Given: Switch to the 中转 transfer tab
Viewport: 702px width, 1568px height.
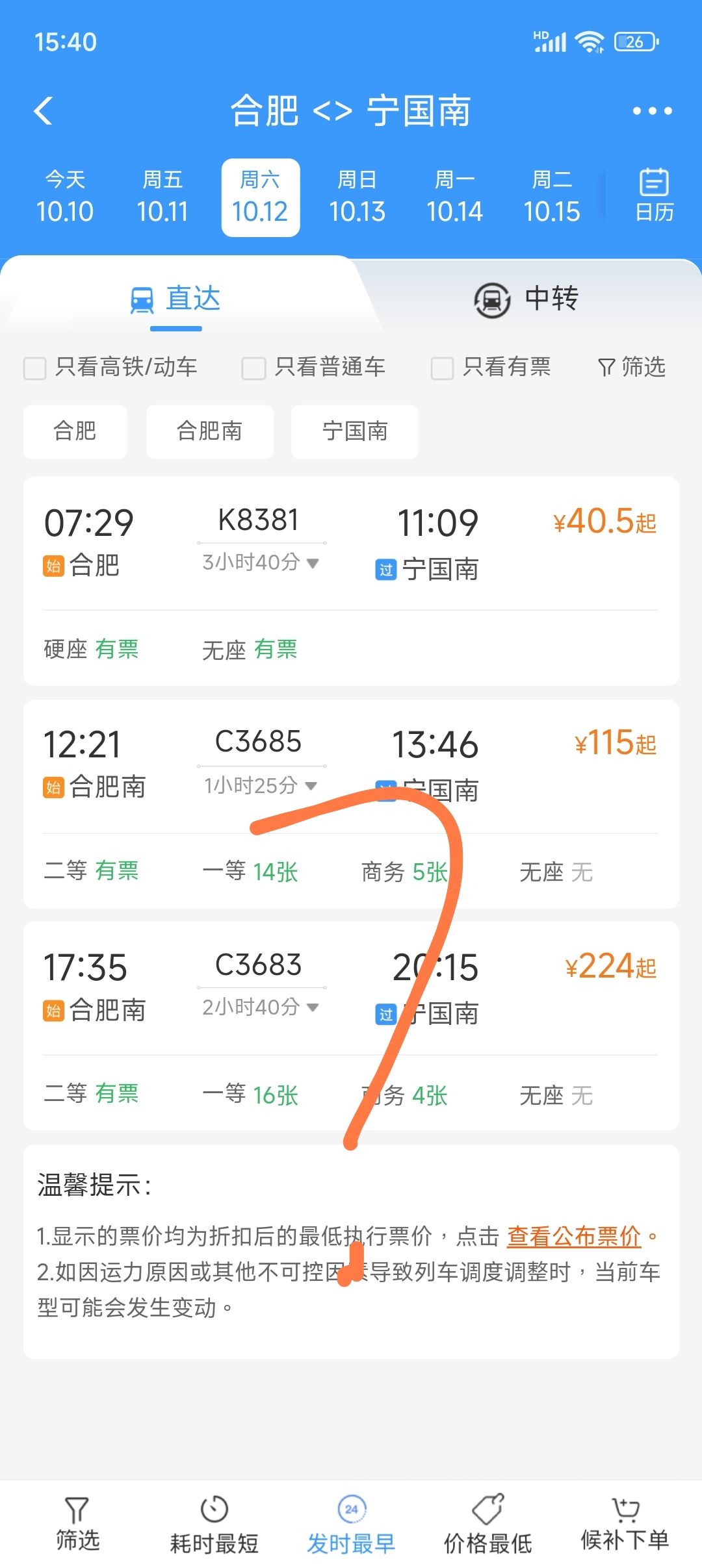Looking at the screenshot, I should [526, 299].
